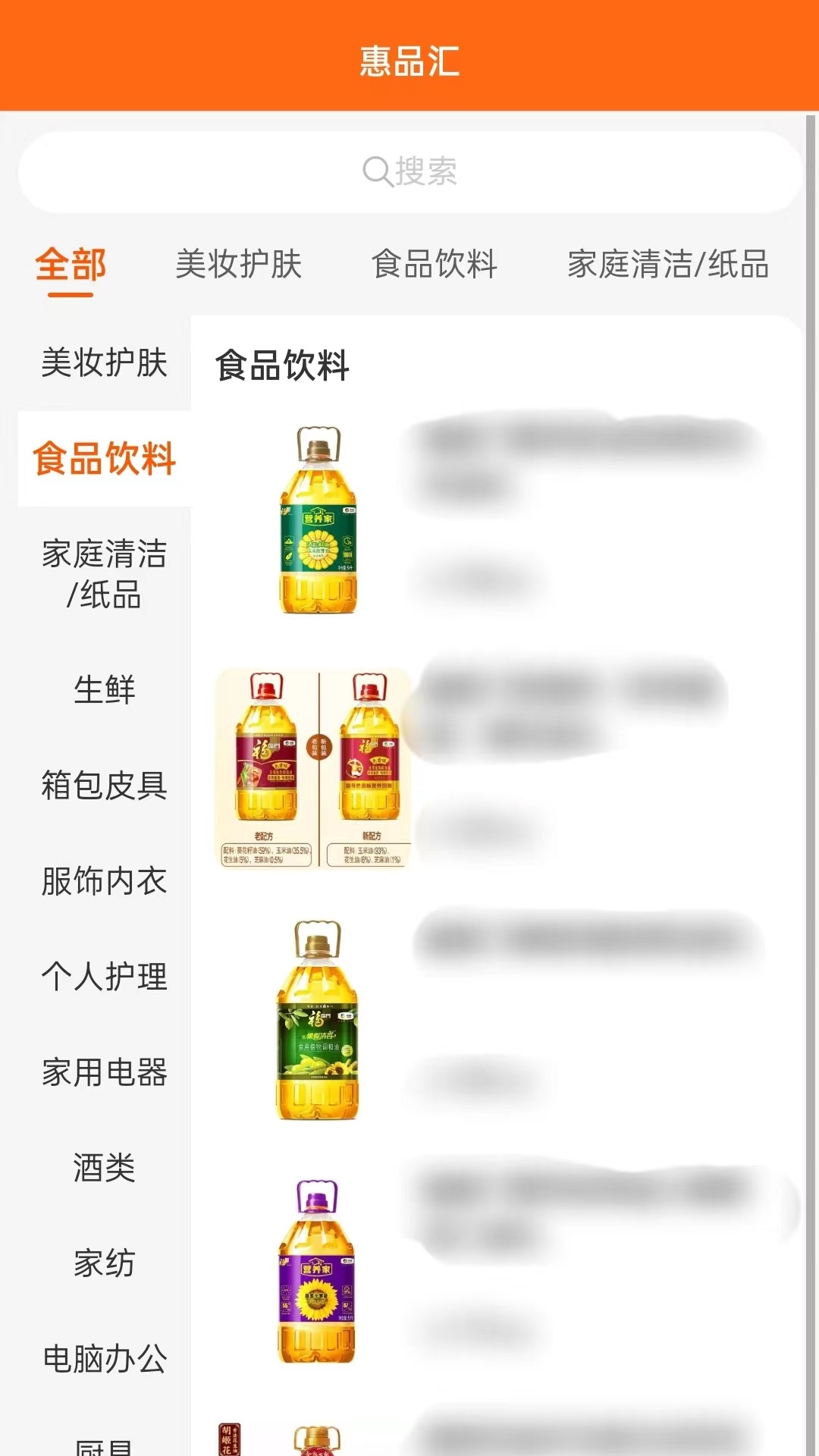Open the old/new formula oil comparison product

click(313, 768)
